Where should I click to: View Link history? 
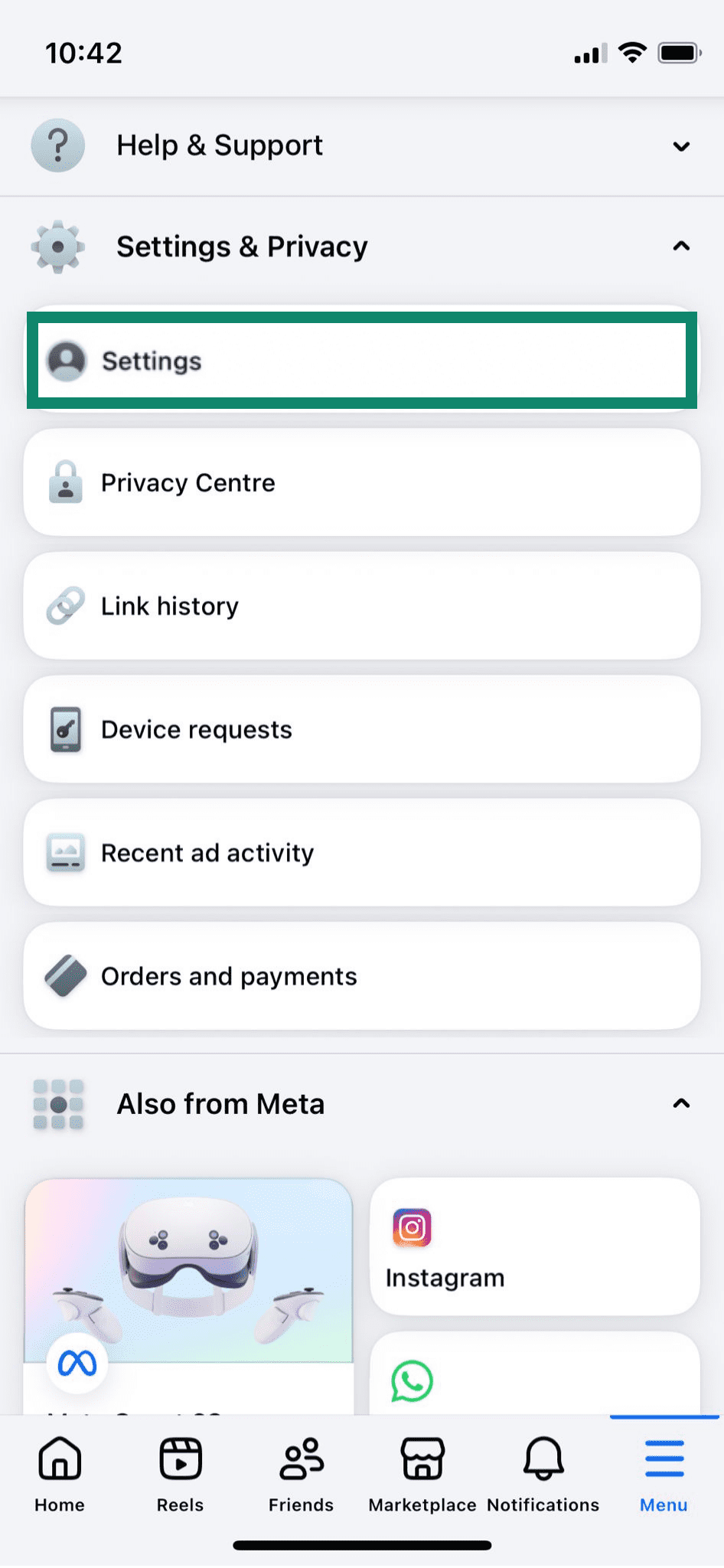[x=360, y=606]
